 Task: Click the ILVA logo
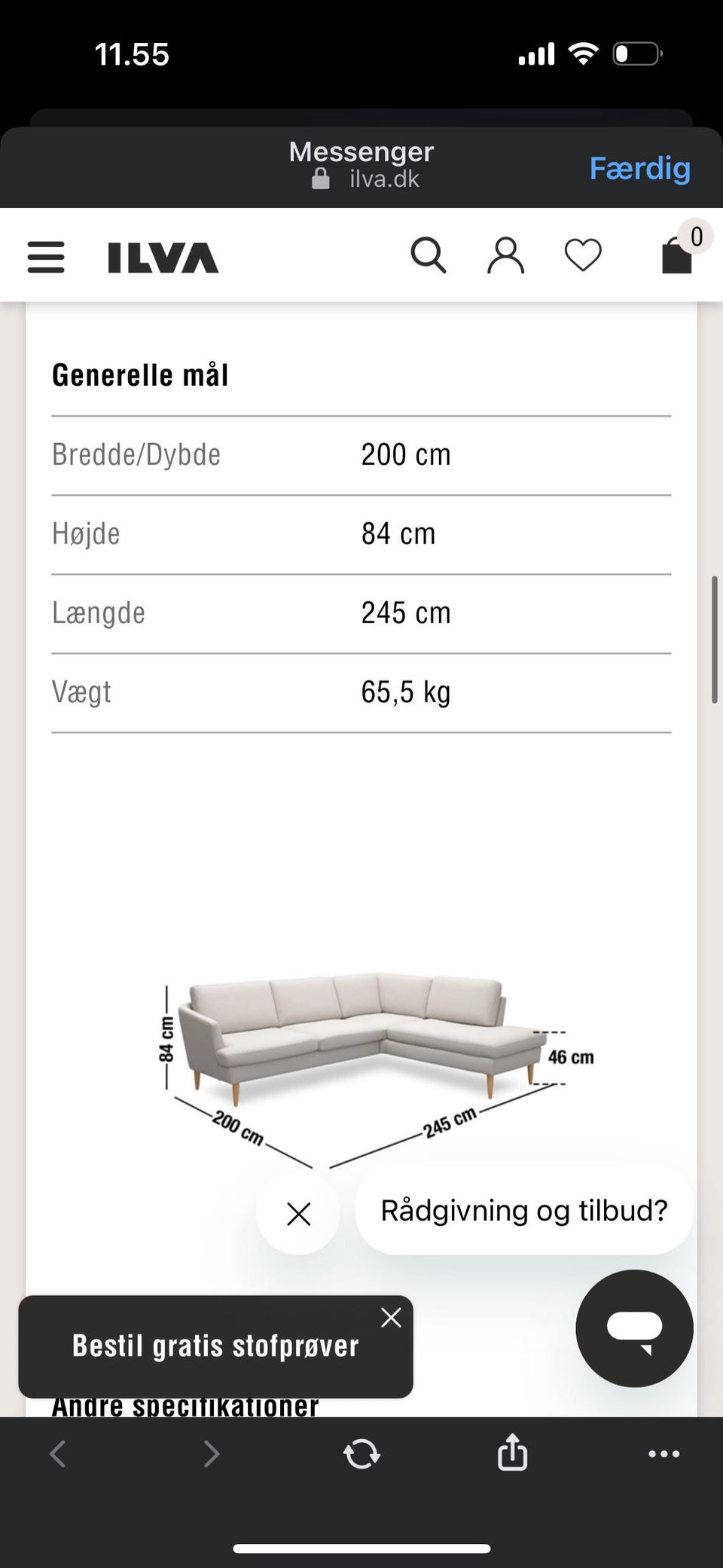pos(163,256)
